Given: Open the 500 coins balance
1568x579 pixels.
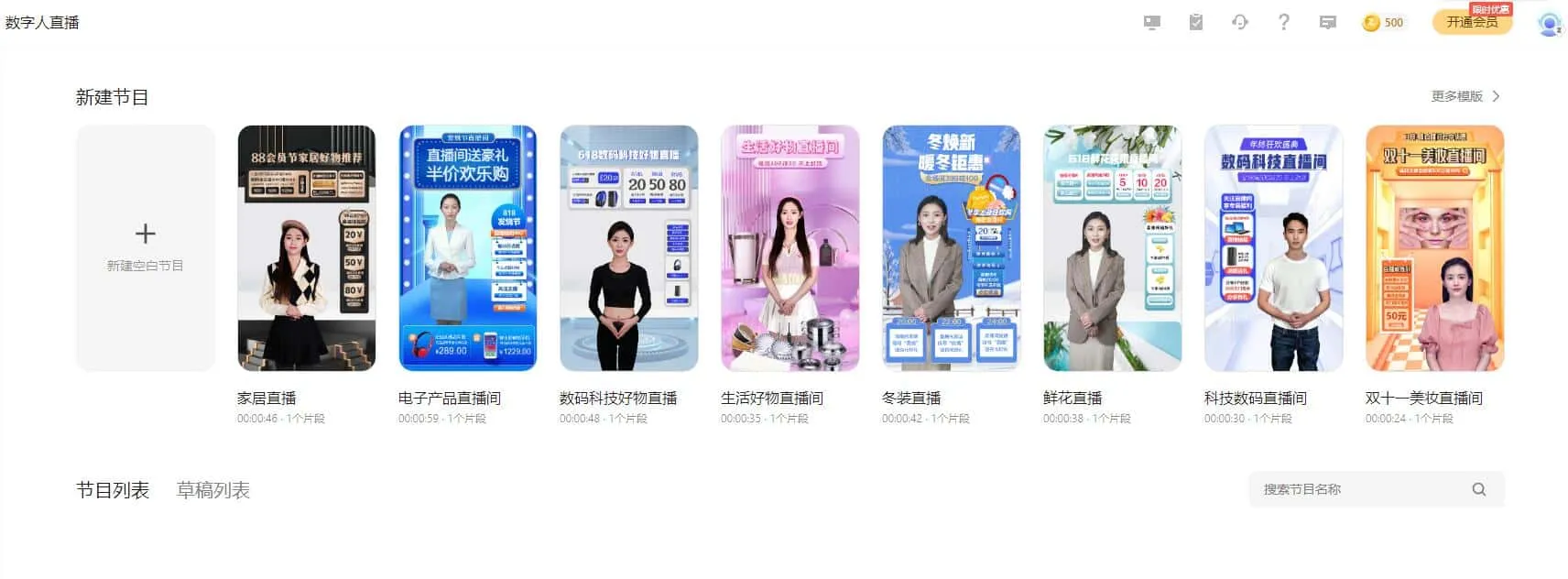Looking at the screenshot, I should point(1383,23).
